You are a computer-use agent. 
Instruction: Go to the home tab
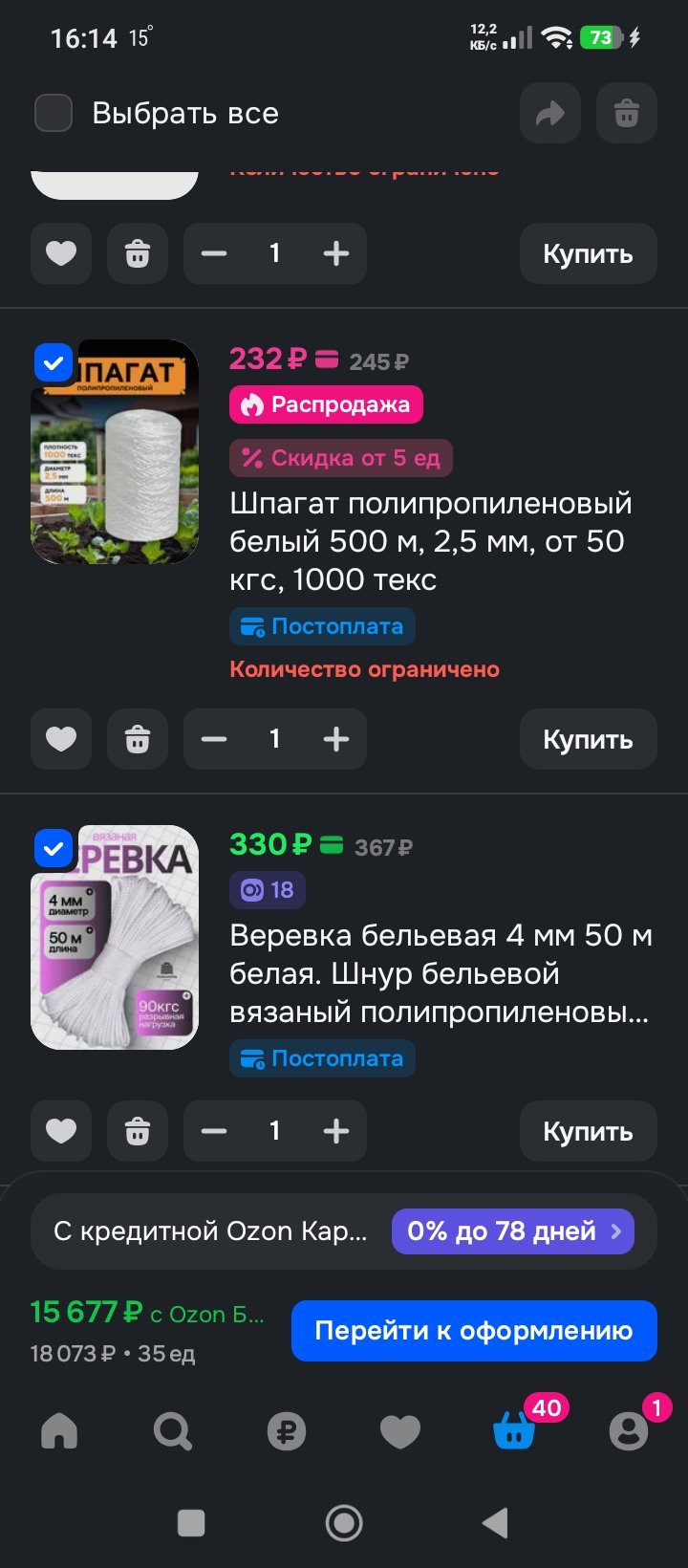coord(59,1431)
